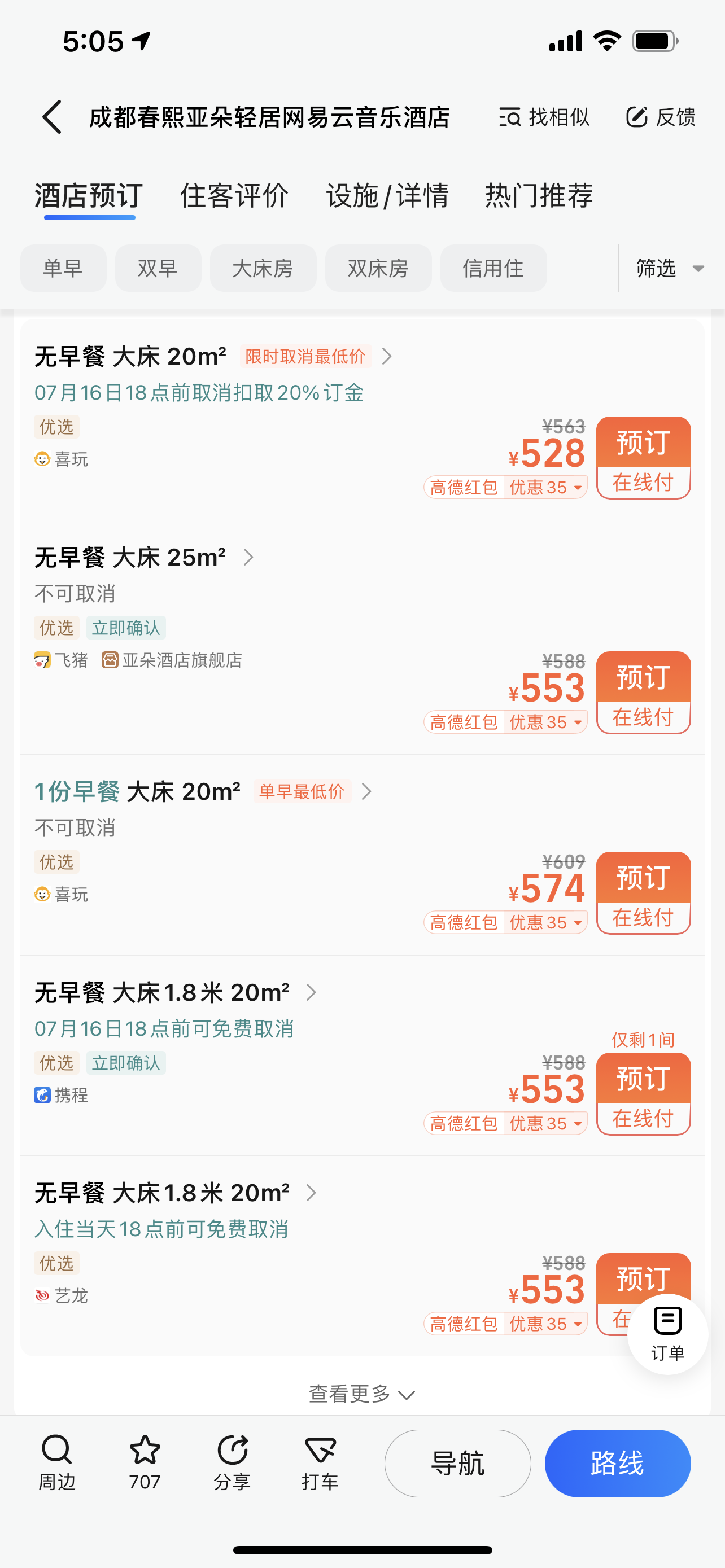
Task: Select the 单早 filter chip
Action: [63, 269]
